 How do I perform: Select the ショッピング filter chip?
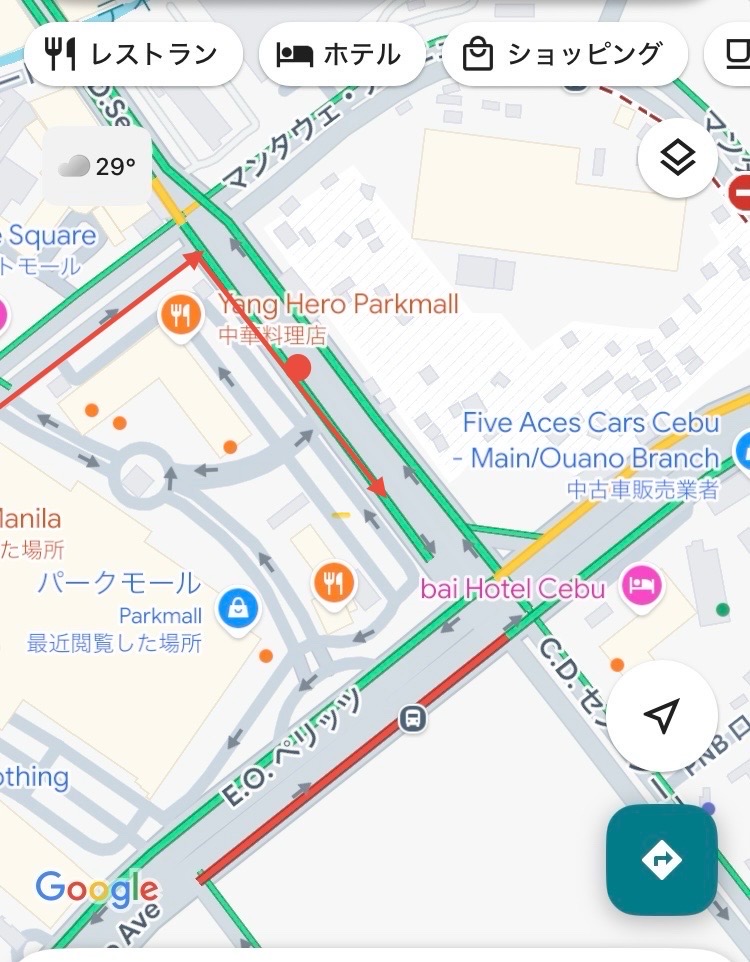tap(565, 54)
